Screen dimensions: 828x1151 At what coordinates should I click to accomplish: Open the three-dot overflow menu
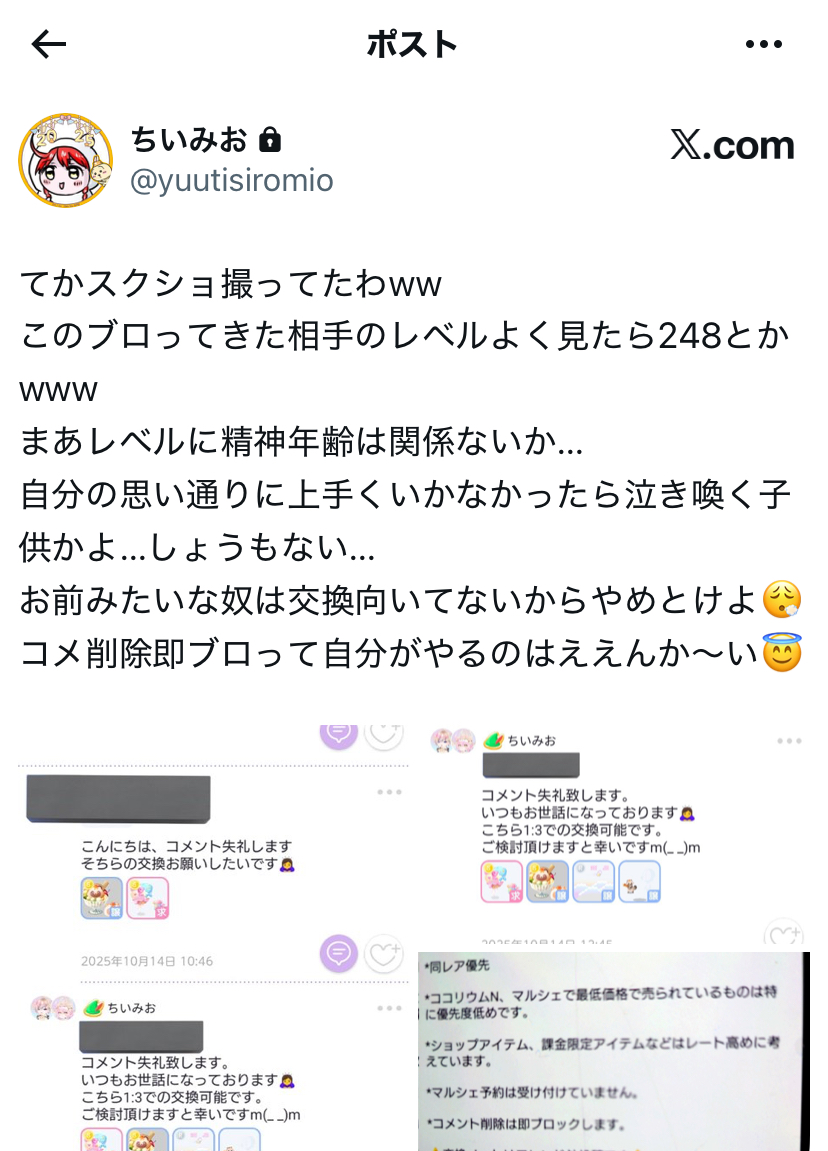(764, 44)
